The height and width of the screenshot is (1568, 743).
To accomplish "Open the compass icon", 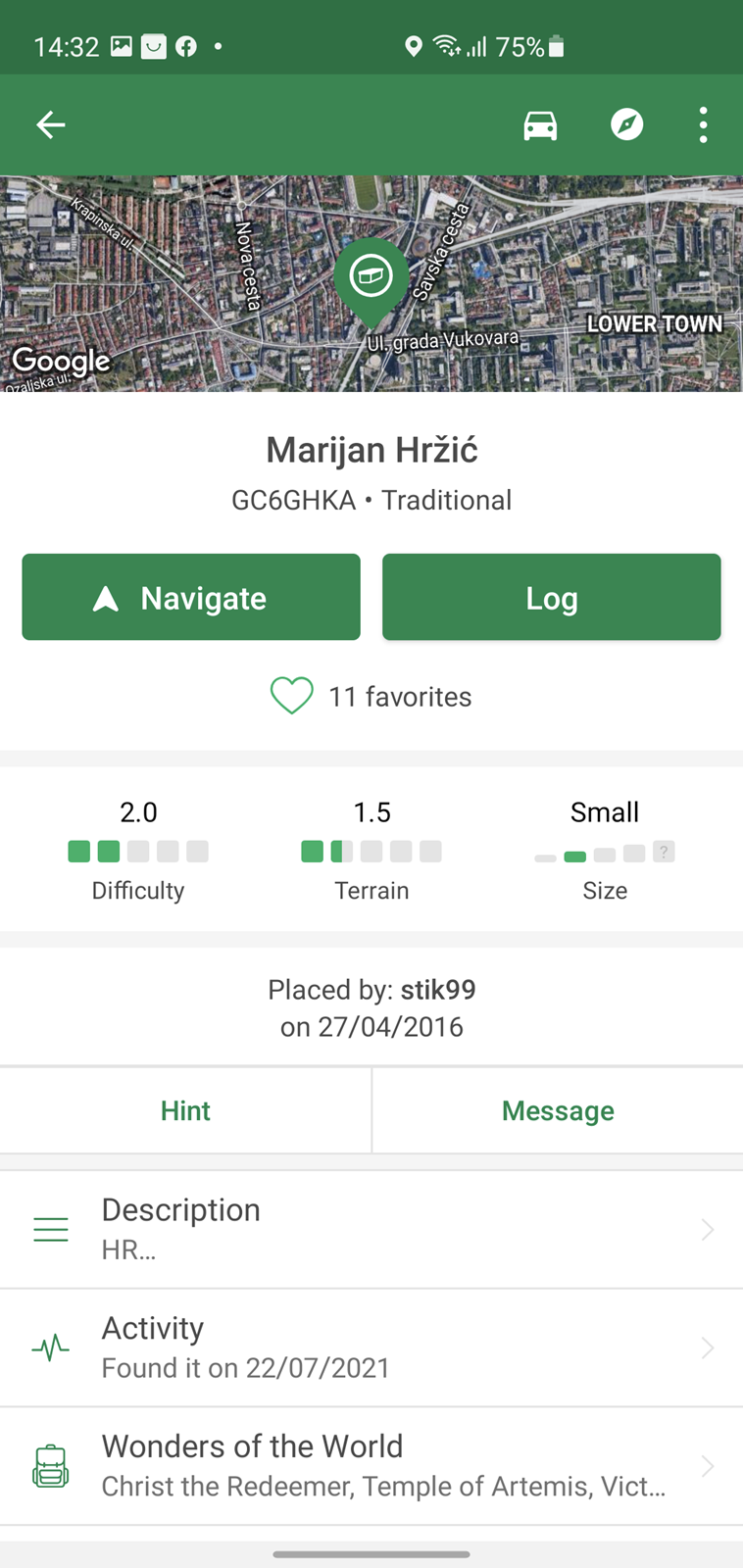I will (x=627, y=124).
